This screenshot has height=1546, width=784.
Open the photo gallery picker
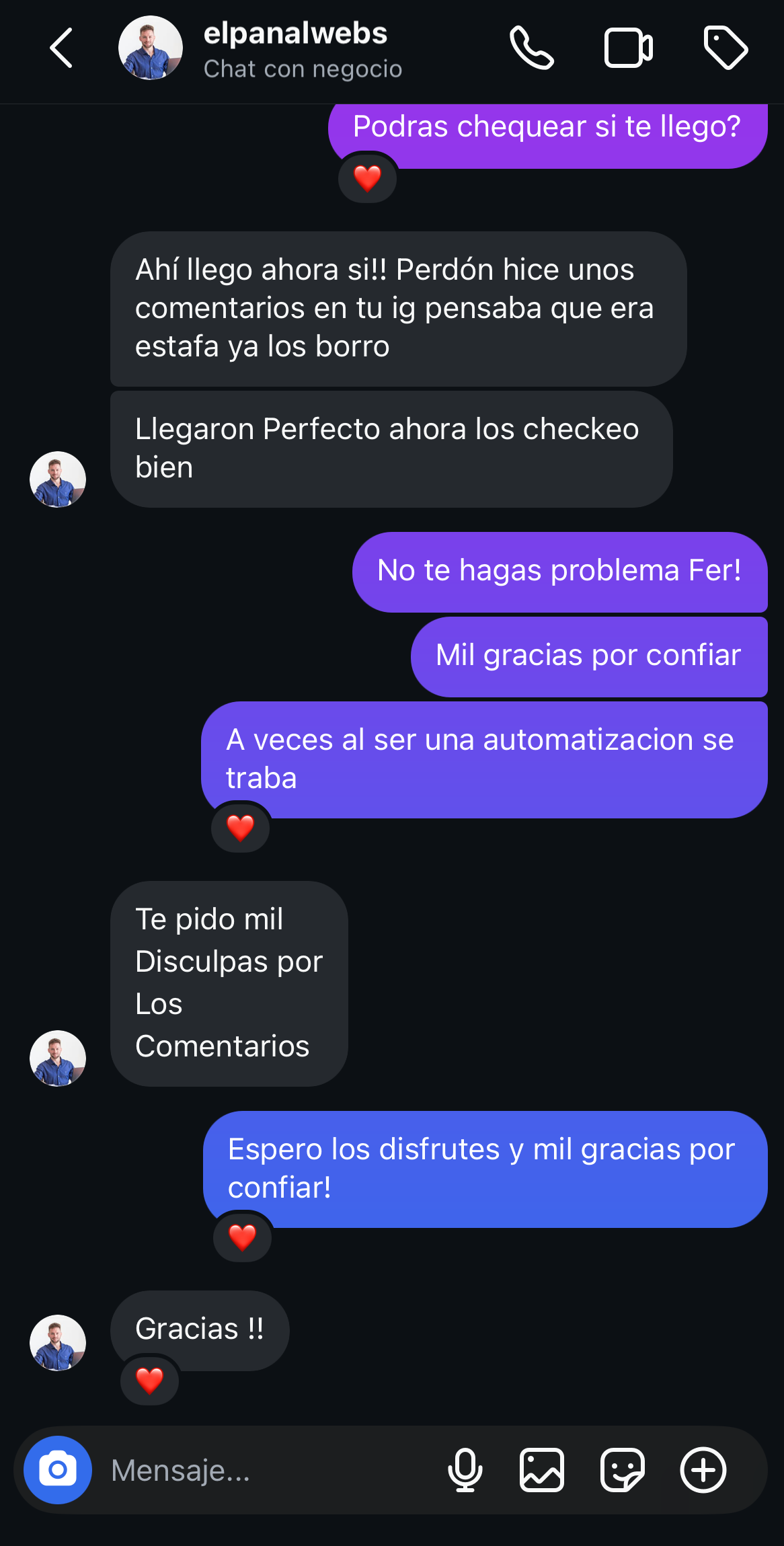click(x=542, y=1470)
